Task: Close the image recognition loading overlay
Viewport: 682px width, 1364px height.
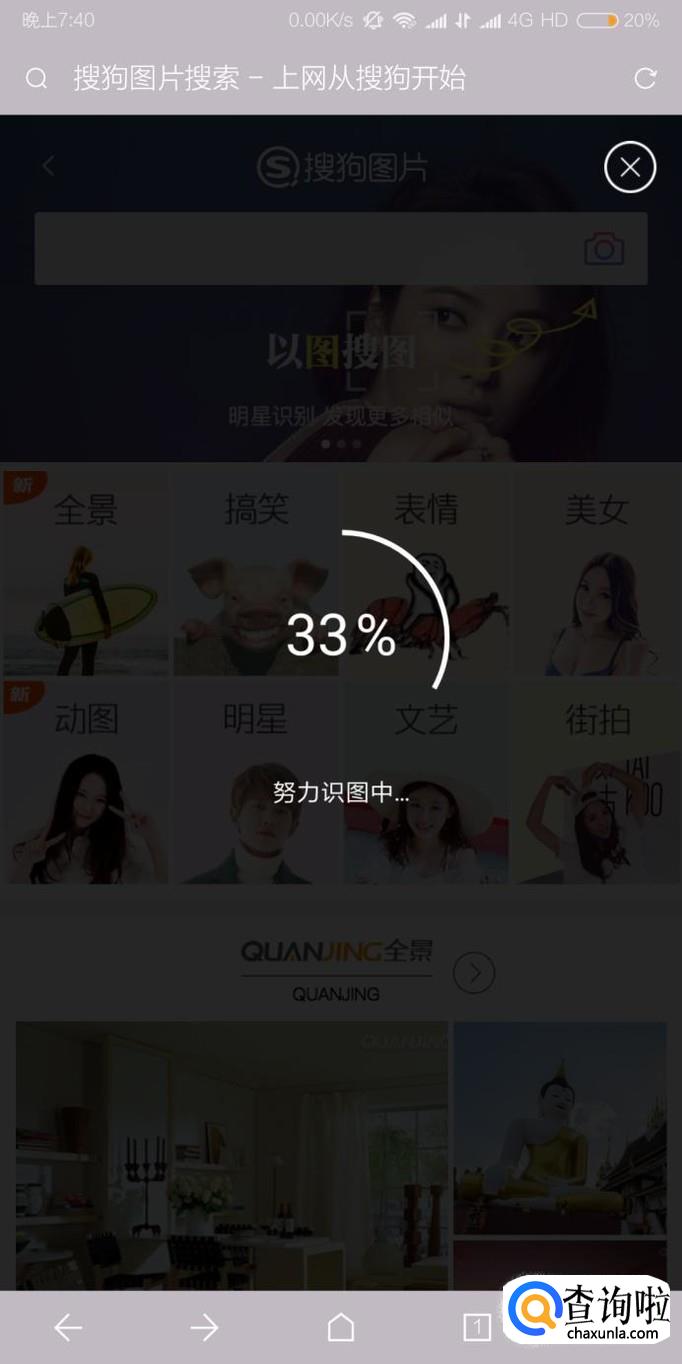Action: point(630,168)
